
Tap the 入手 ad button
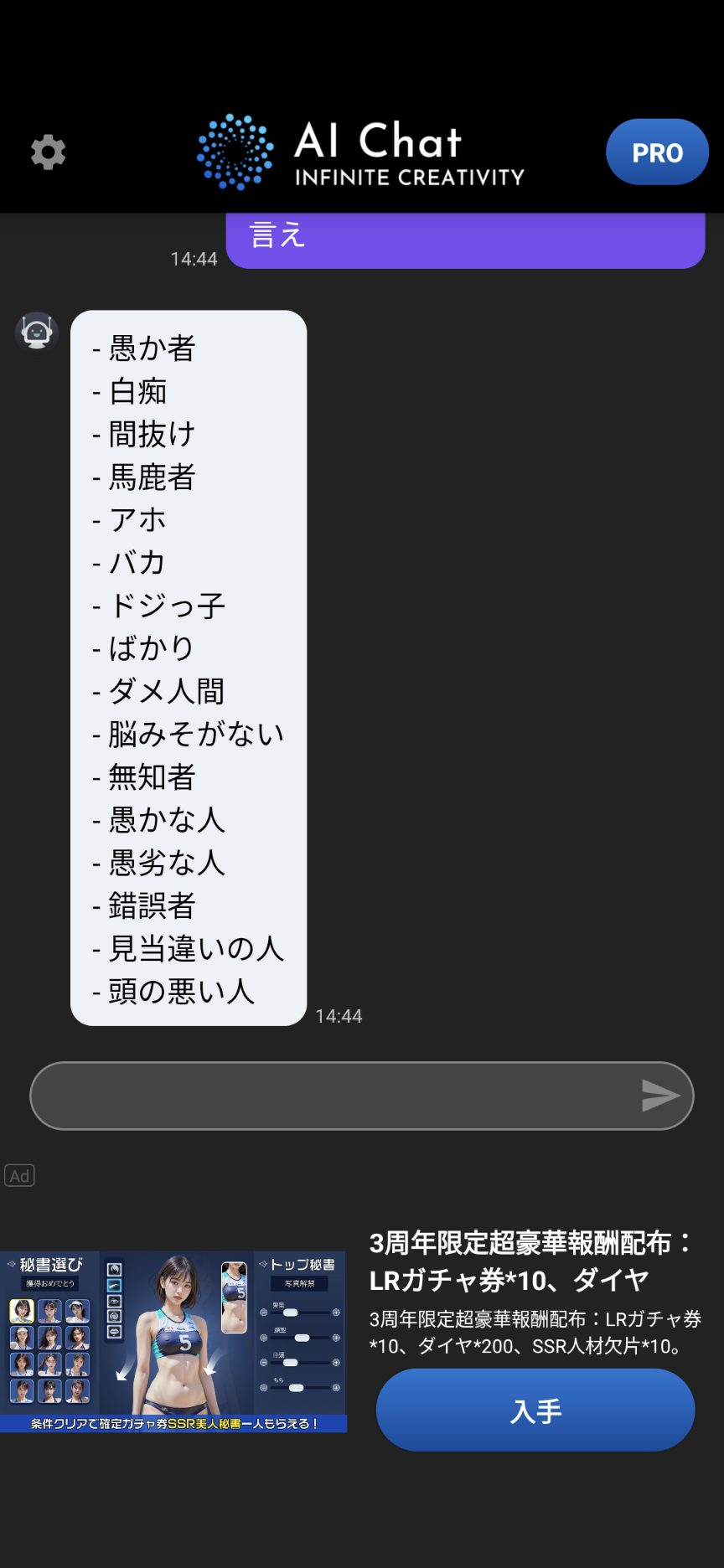tap(535, 1411)
